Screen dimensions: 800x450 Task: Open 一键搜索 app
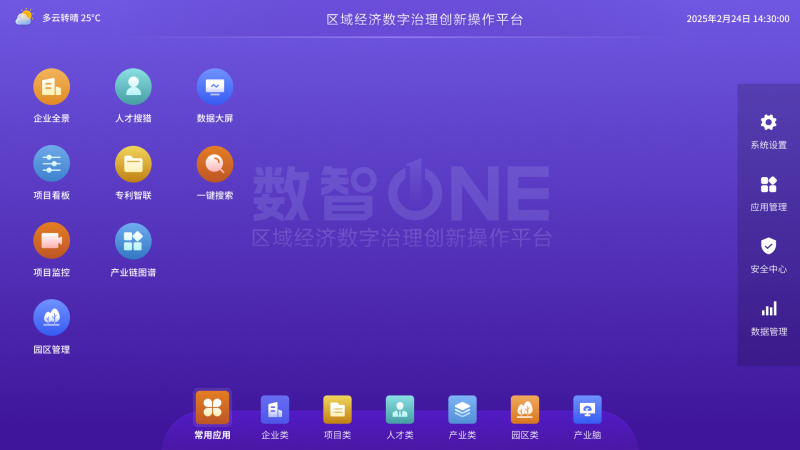(215, 164)
